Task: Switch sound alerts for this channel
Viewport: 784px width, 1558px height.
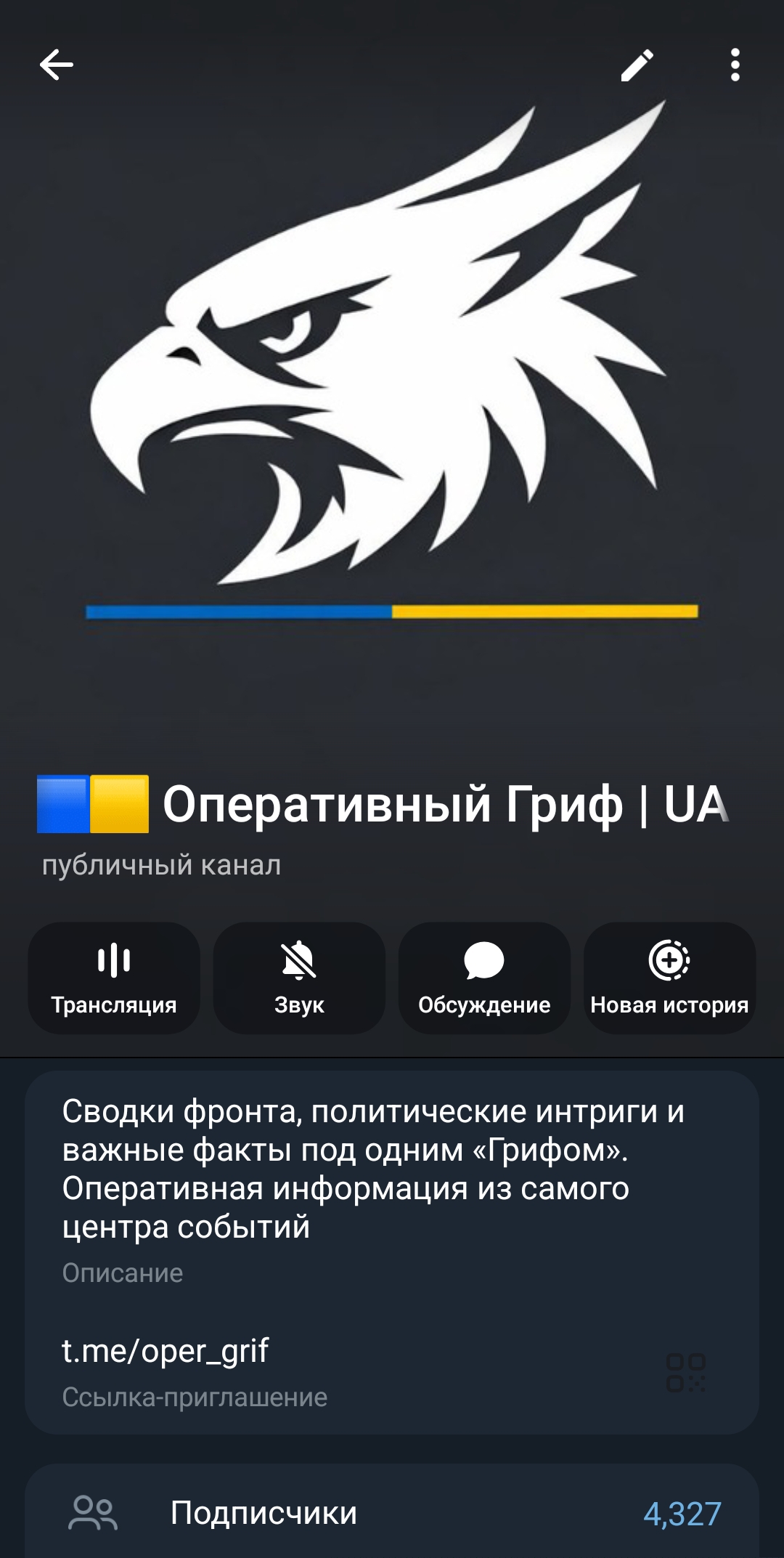Action: (x=299, y=978)
